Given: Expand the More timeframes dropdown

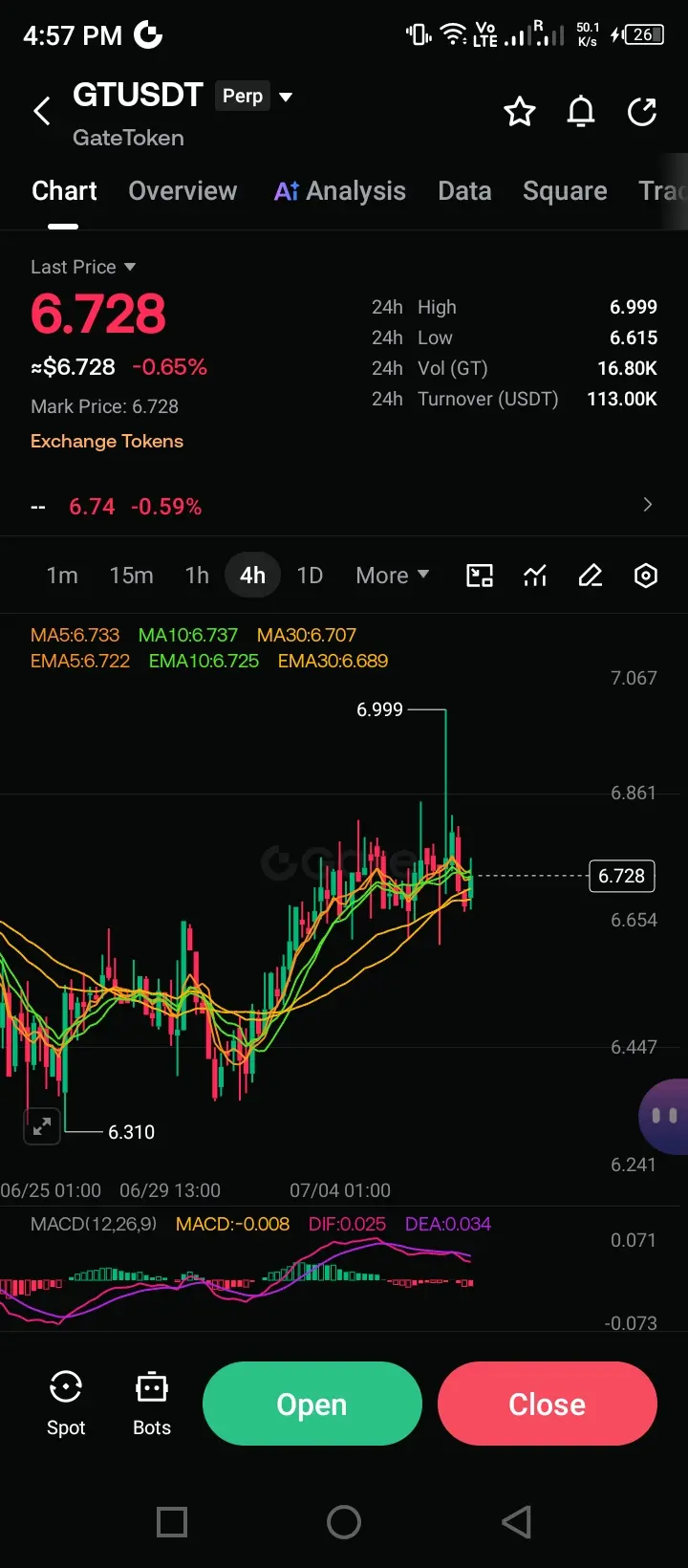Looking at the screenshot, I should (393, 576).
